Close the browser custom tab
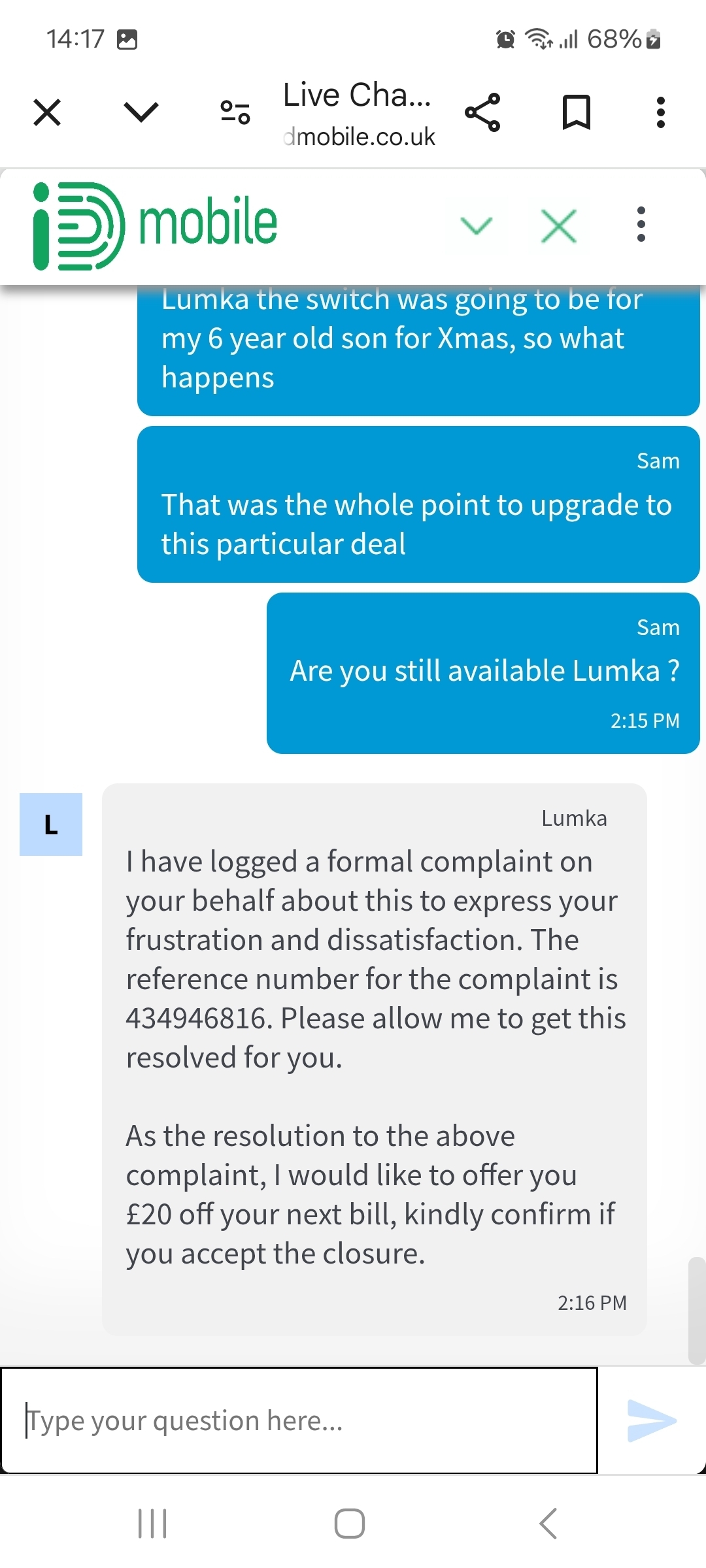Viewport: 706px width, 1568px height. point(47,112)
